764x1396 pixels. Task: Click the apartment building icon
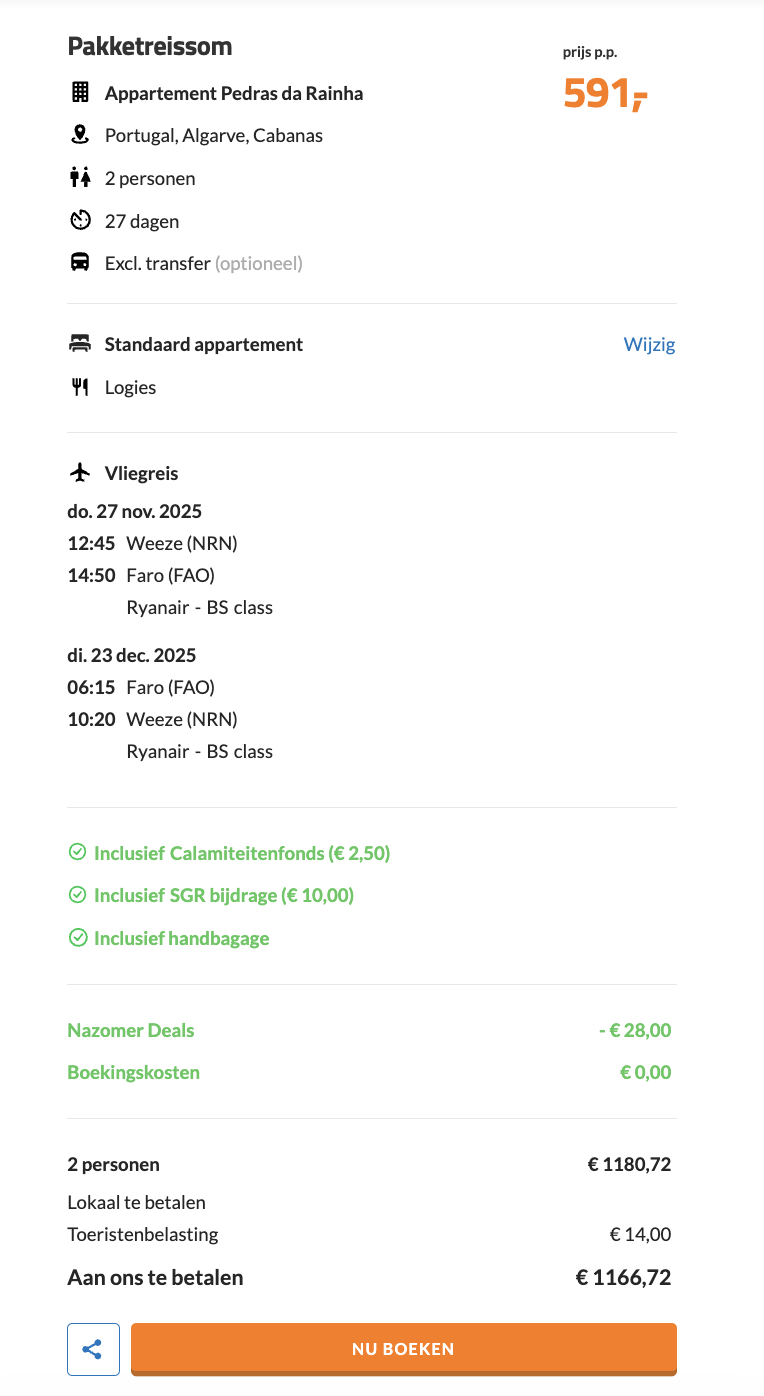(x=80, y=93)
